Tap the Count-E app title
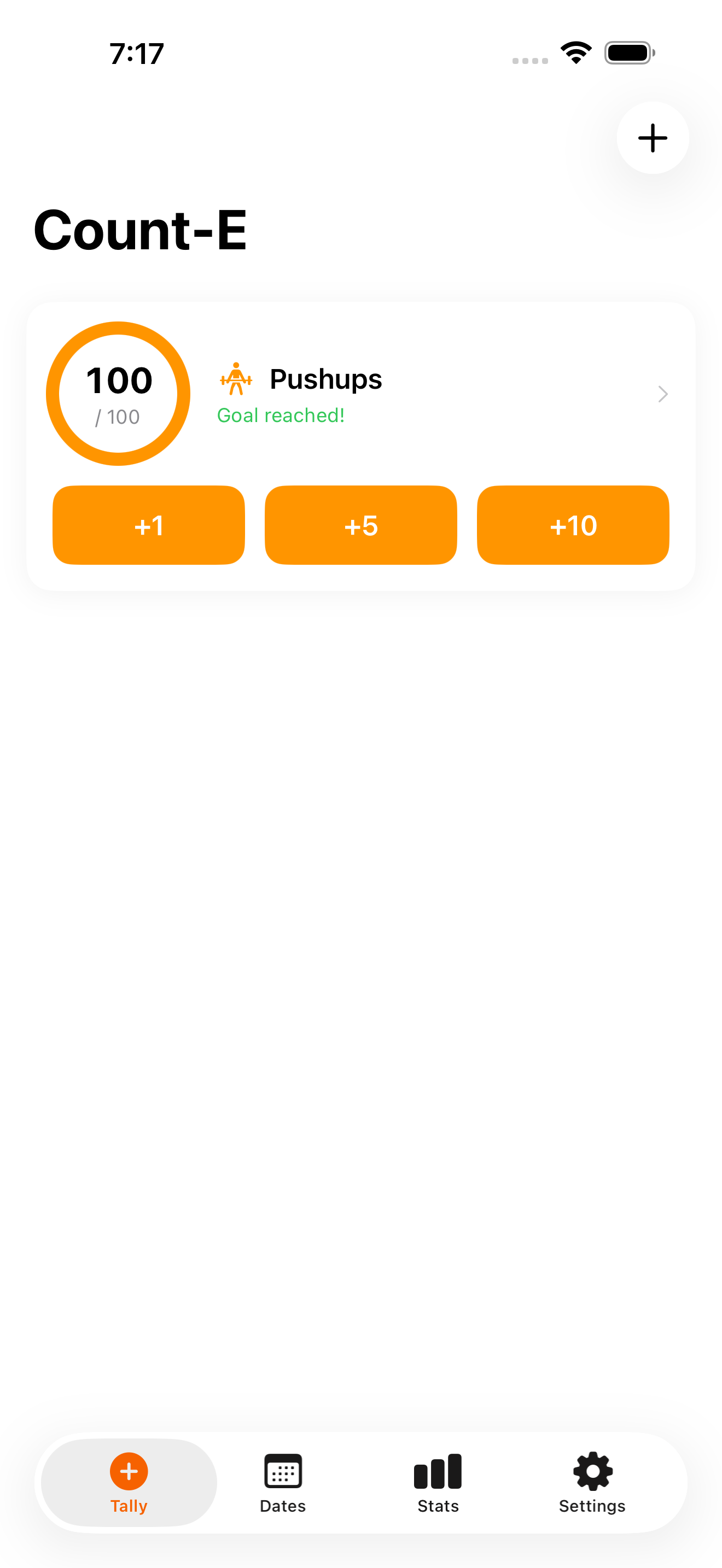The width and height of the screenshot is (722, 1568). [x=139, y=231]
